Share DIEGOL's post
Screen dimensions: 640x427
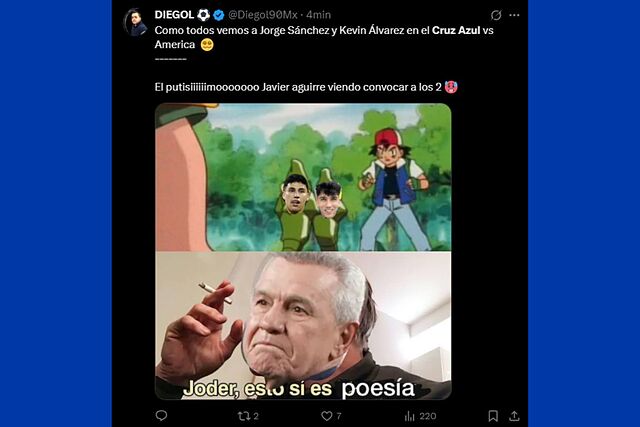coord(514,415)
